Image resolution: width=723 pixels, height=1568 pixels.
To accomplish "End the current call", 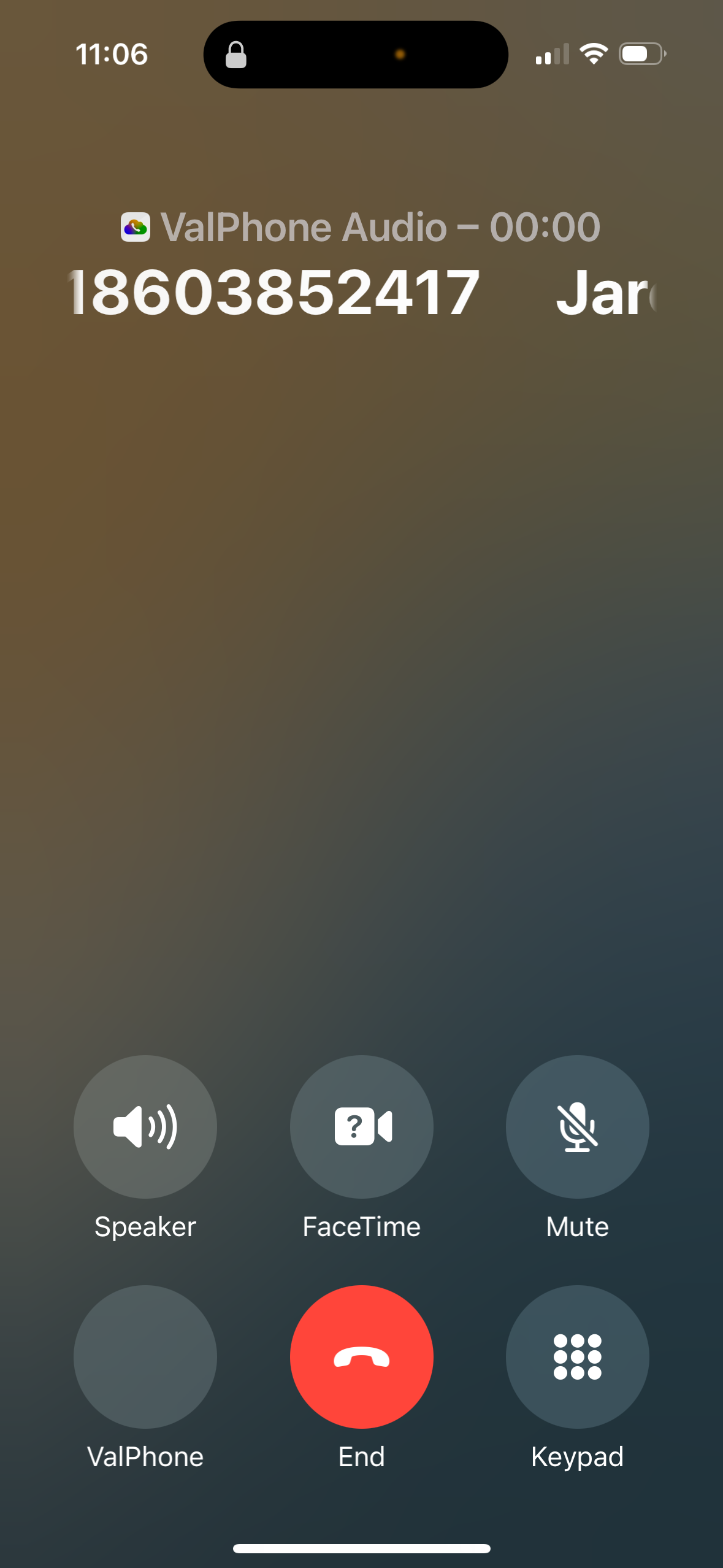I will (x=361, y=1356).
